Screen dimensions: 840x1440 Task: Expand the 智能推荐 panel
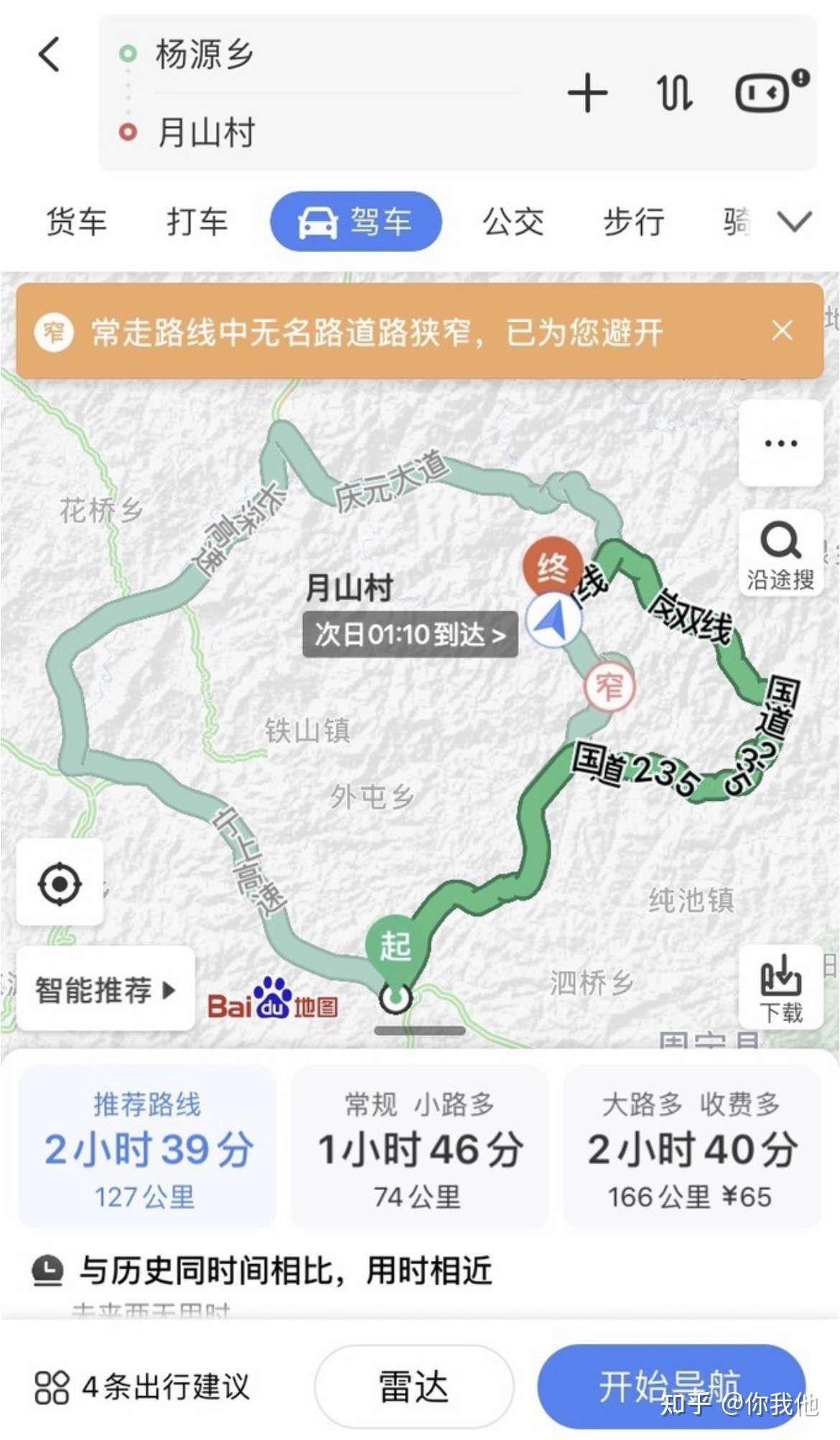pyautogui.click(x=105, y=989)
